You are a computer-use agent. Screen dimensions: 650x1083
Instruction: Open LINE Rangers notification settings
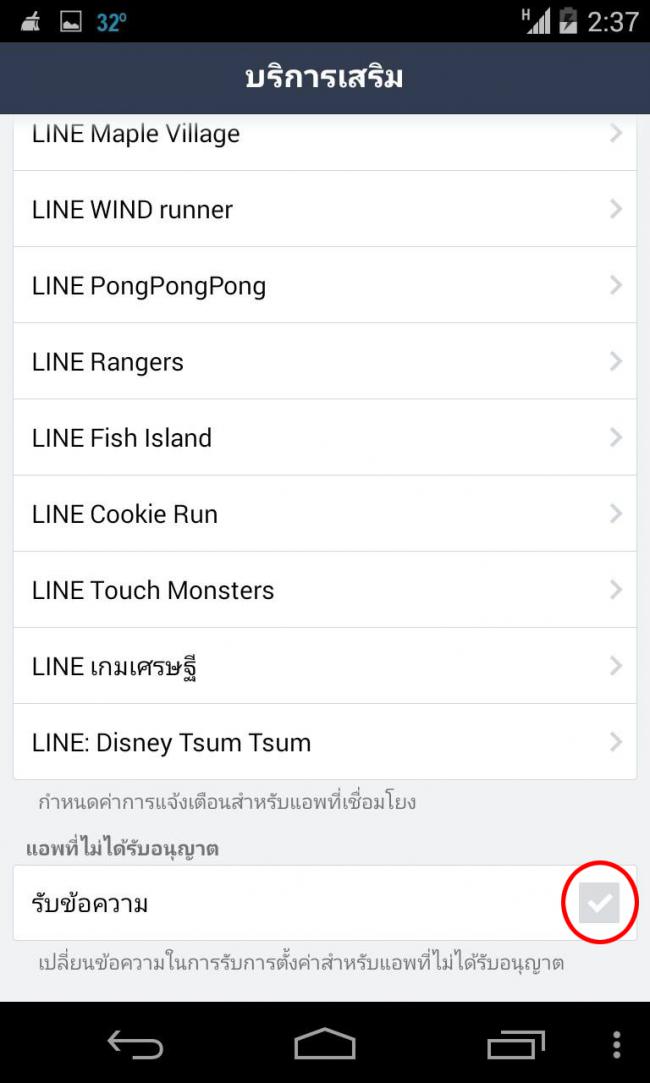click(x=324, y=361)
